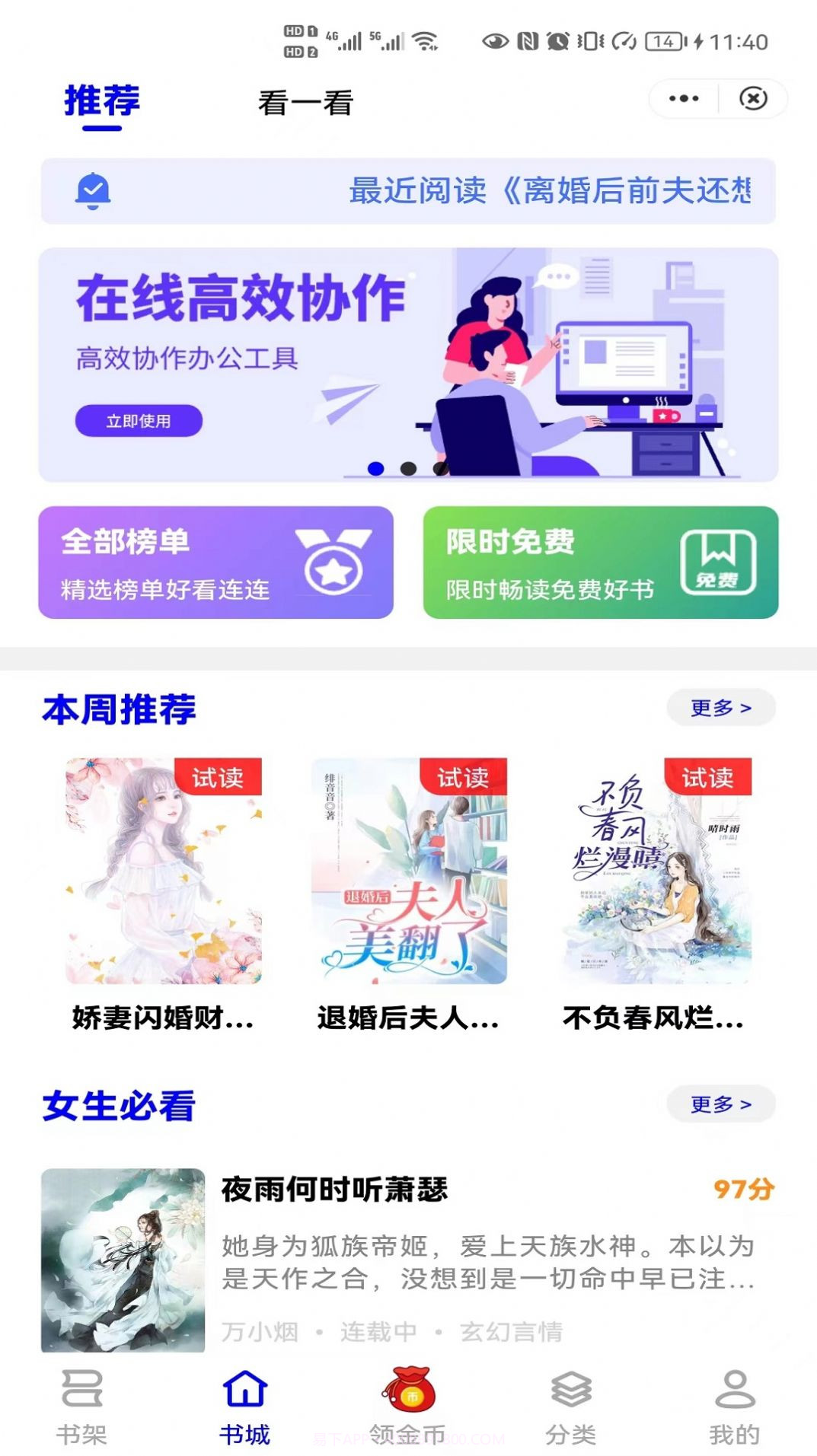Screen dimensions: 817x1456
Task: Click the 立即使用 button on the banner
Action: tap(139, 419)
